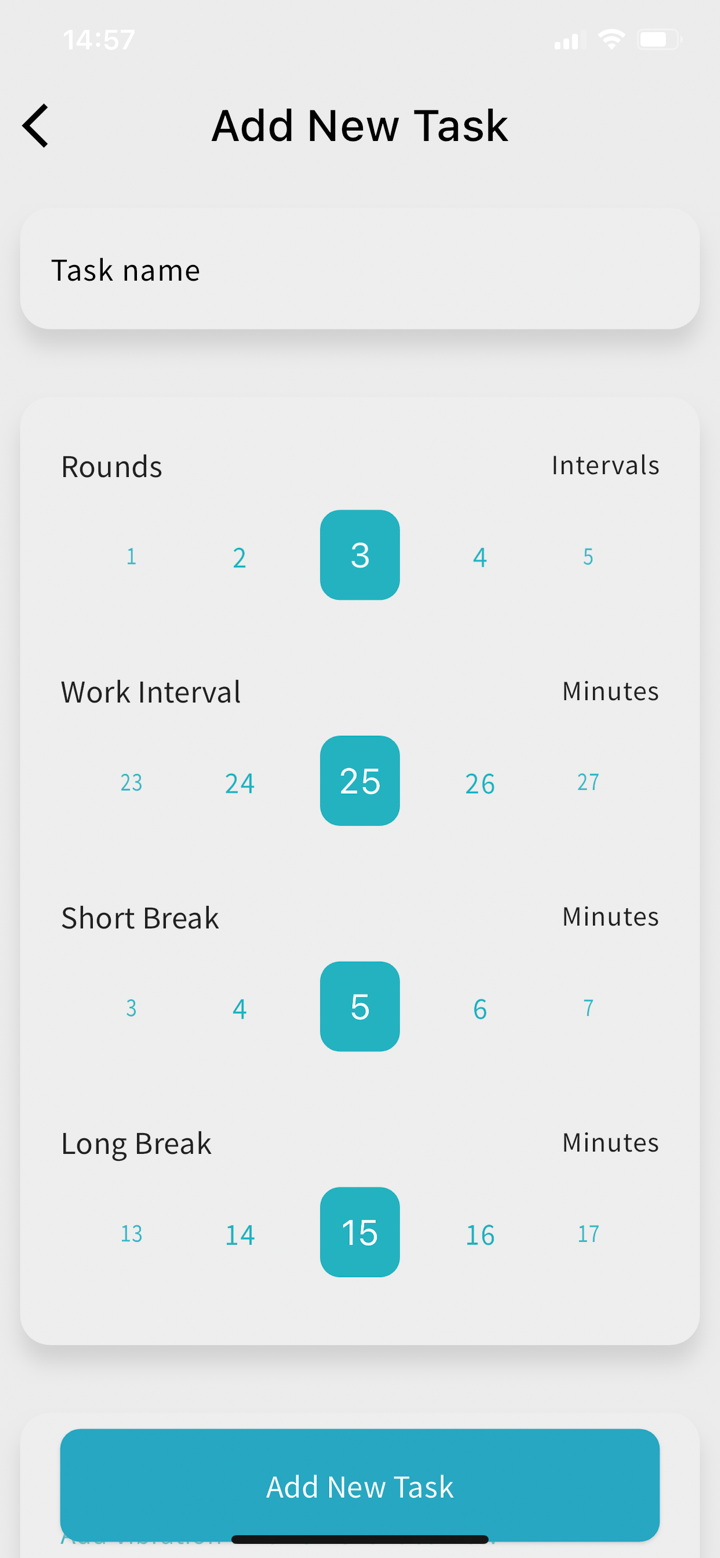Set Long Break to 16 minutes
This screenshot has height=1558, width=720.
tap(480, 1234)
